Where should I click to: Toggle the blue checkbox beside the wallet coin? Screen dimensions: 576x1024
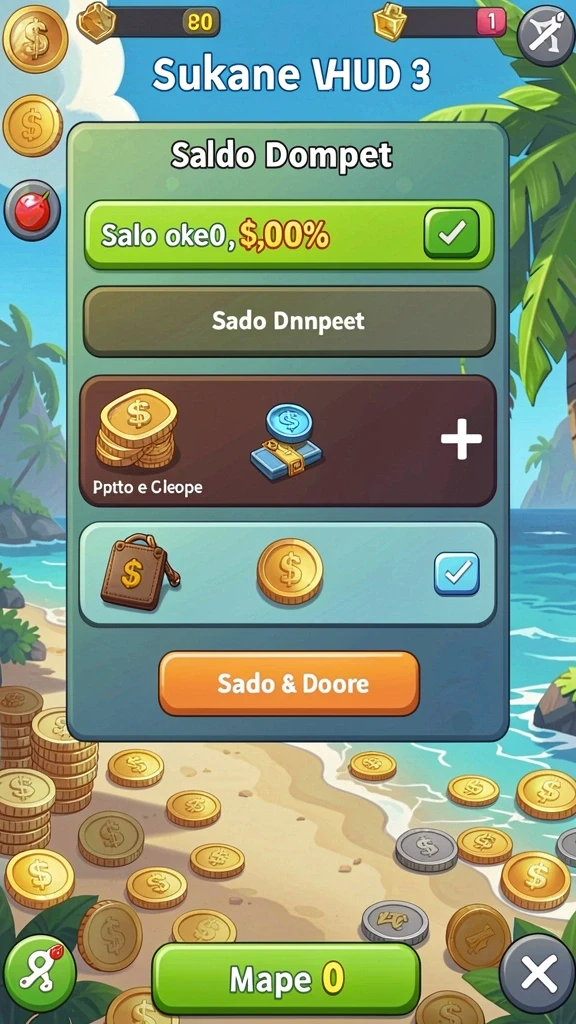point(456,573)
